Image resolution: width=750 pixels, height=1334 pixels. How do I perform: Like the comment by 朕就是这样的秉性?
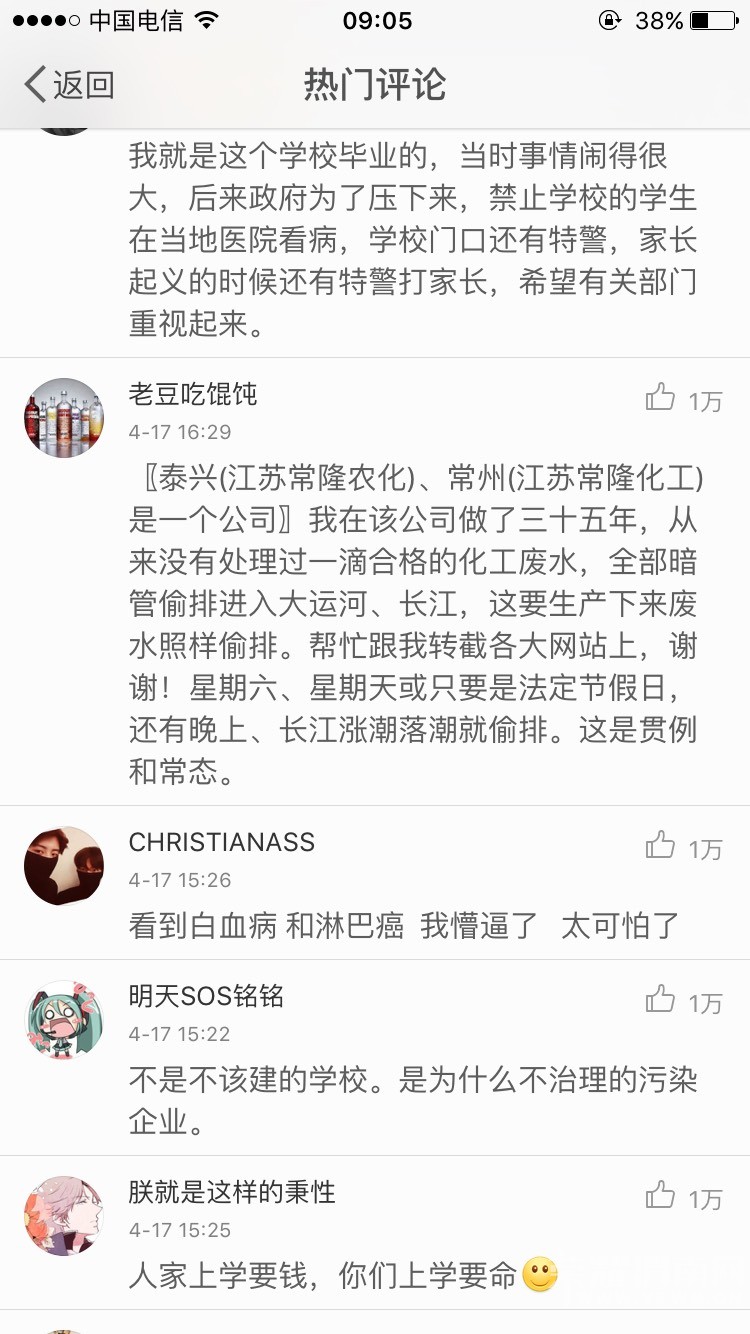coord(661,1195)
